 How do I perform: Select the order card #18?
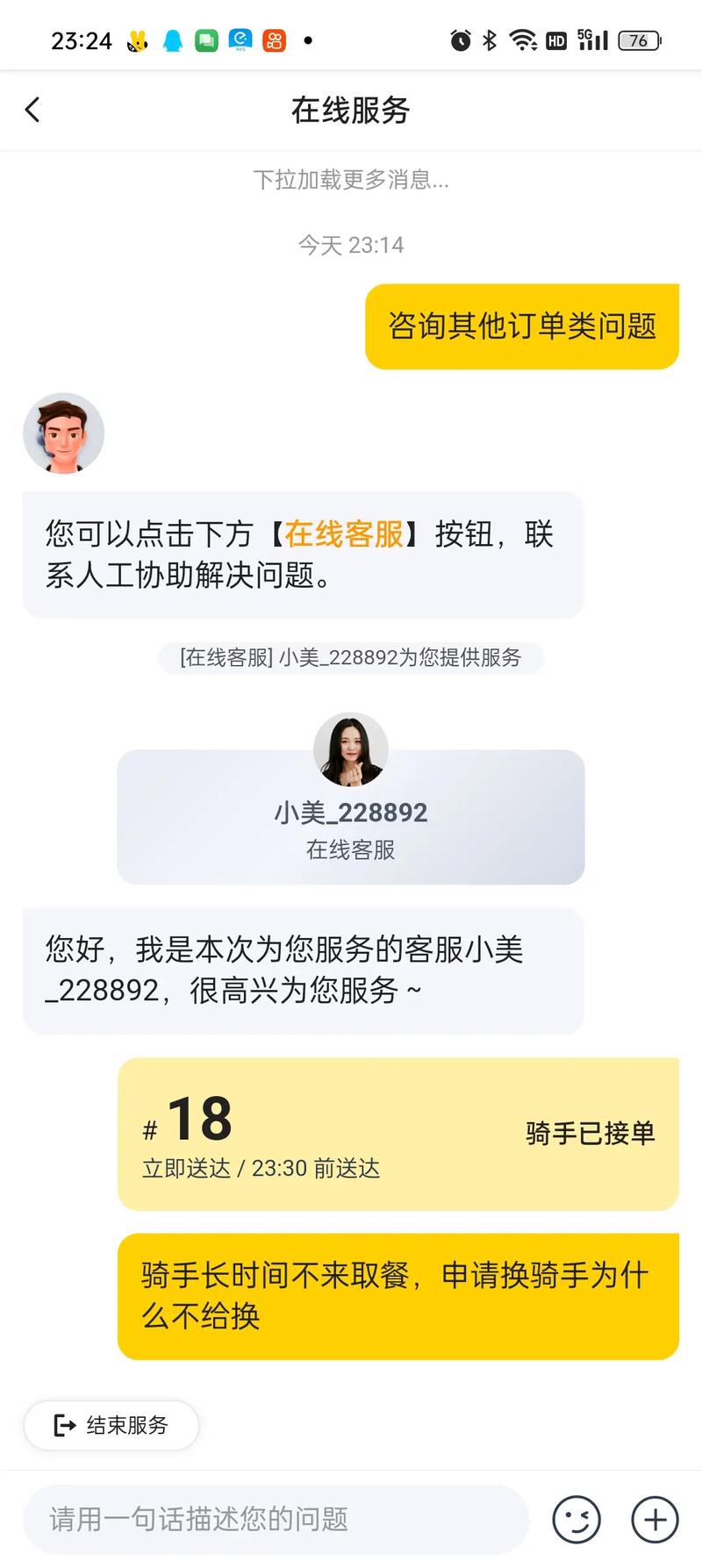[x=398, y=1133]
